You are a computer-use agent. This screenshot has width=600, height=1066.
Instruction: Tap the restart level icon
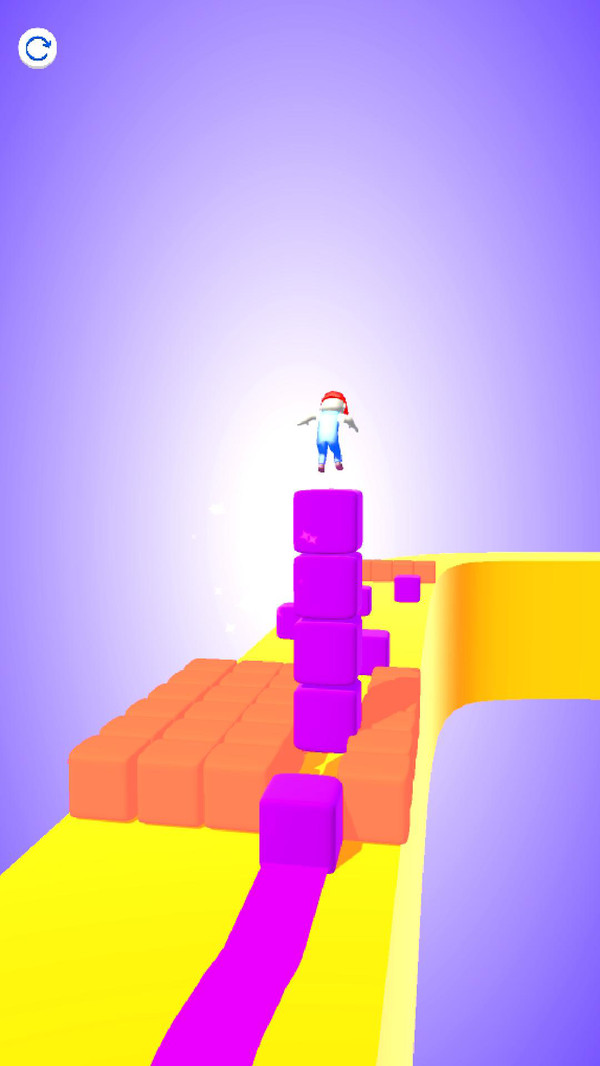(37, 48)
